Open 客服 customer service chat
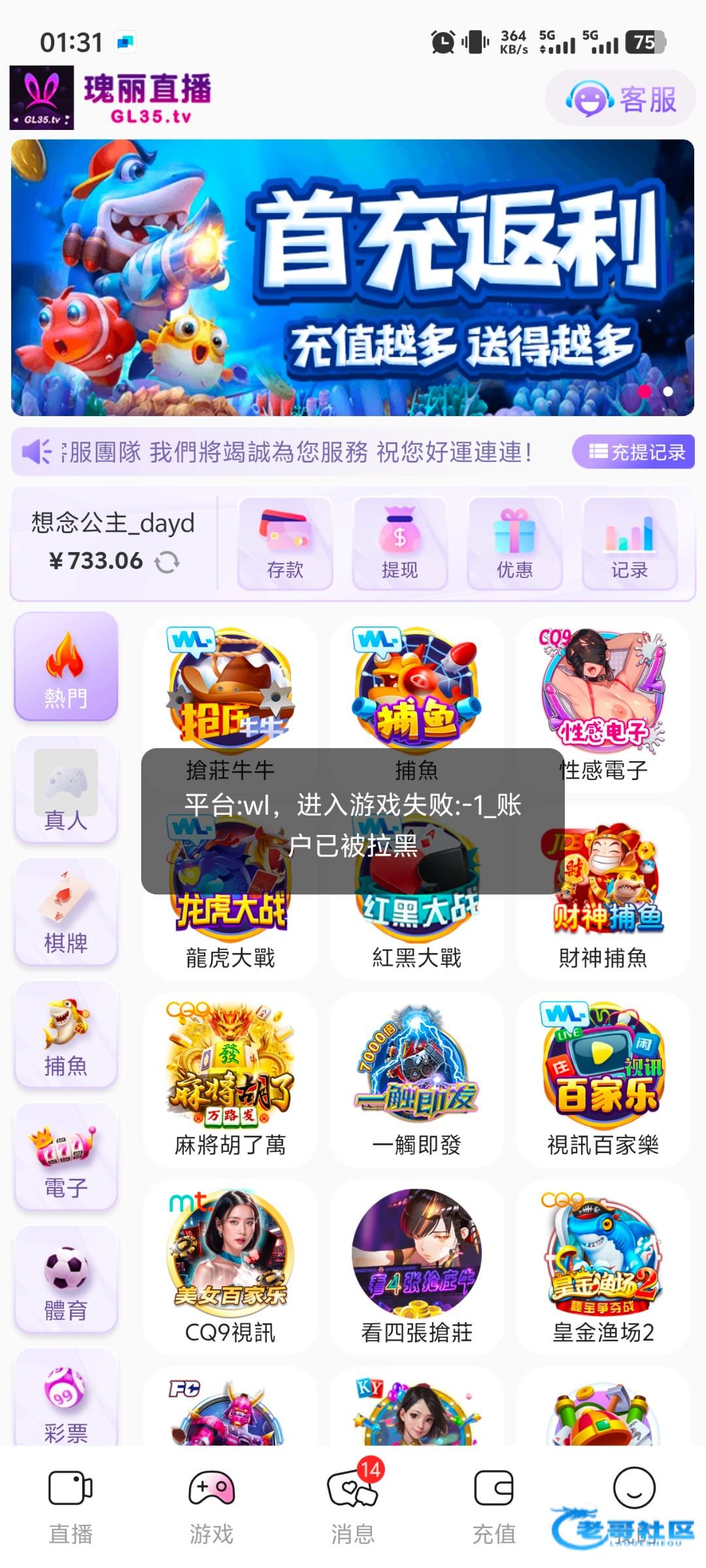The image size is (706, 1568). 620,99
